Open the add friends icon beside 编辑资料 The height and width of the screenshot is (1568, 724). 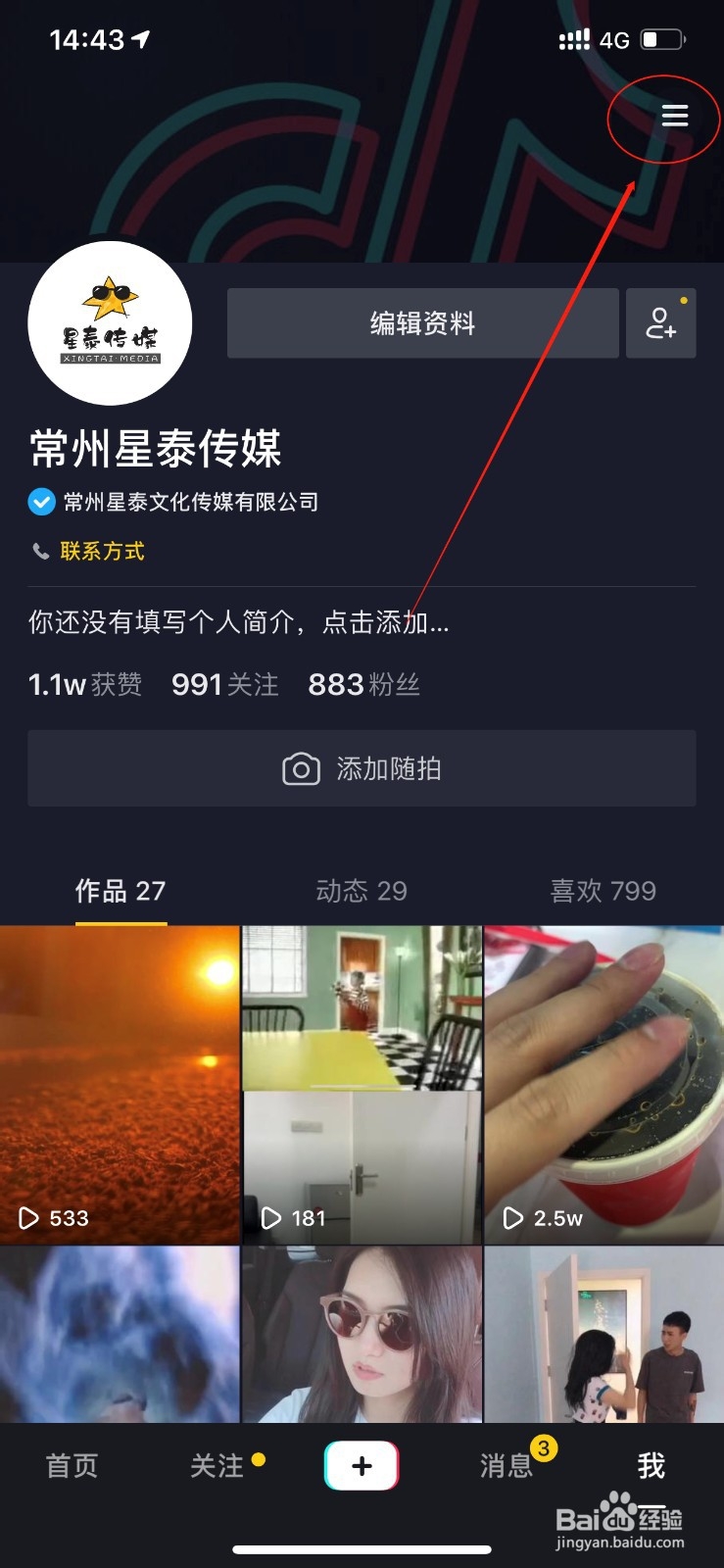661,322
